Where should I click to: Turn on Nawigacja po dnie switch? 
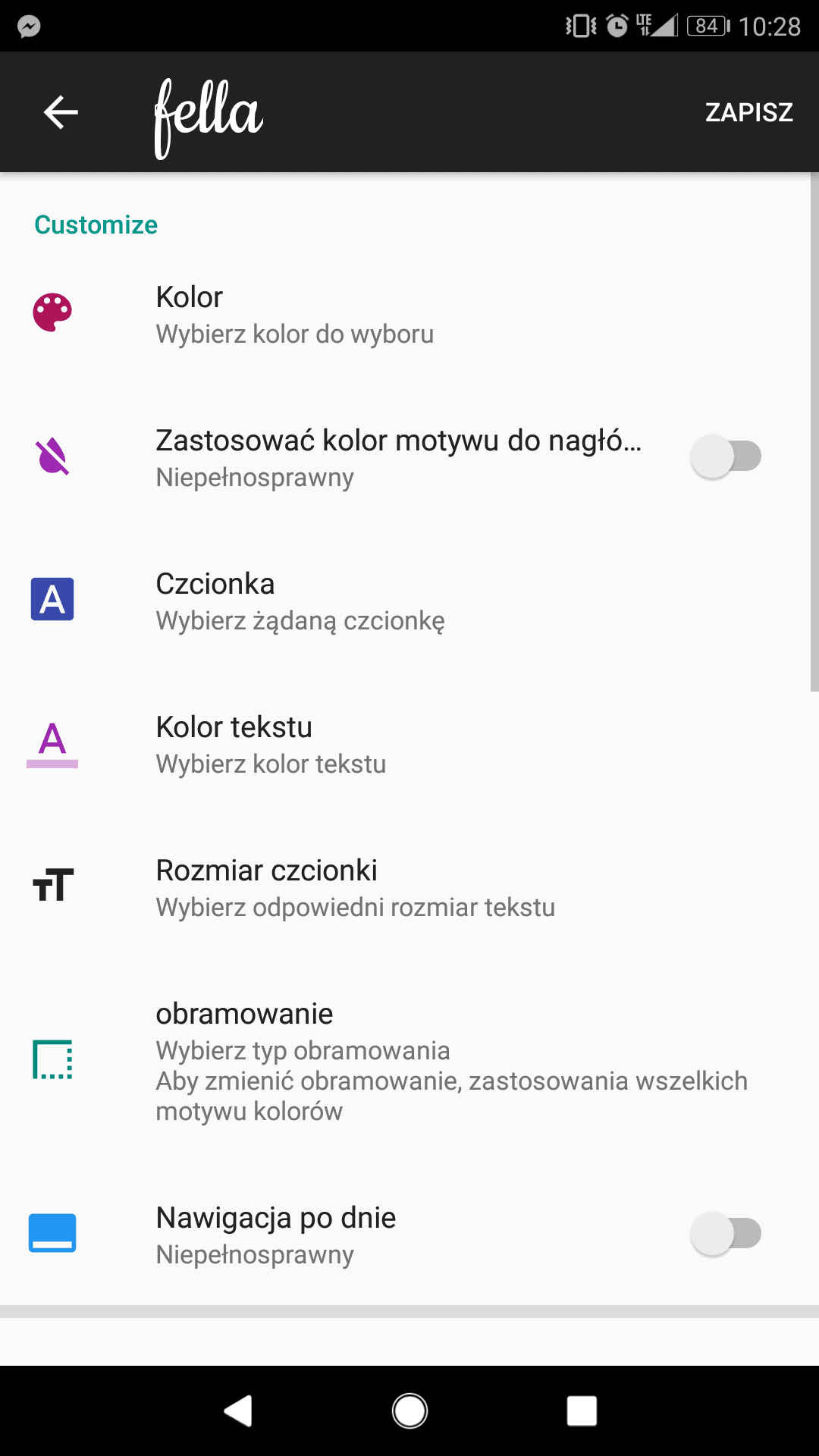(x=726, y=1234)
